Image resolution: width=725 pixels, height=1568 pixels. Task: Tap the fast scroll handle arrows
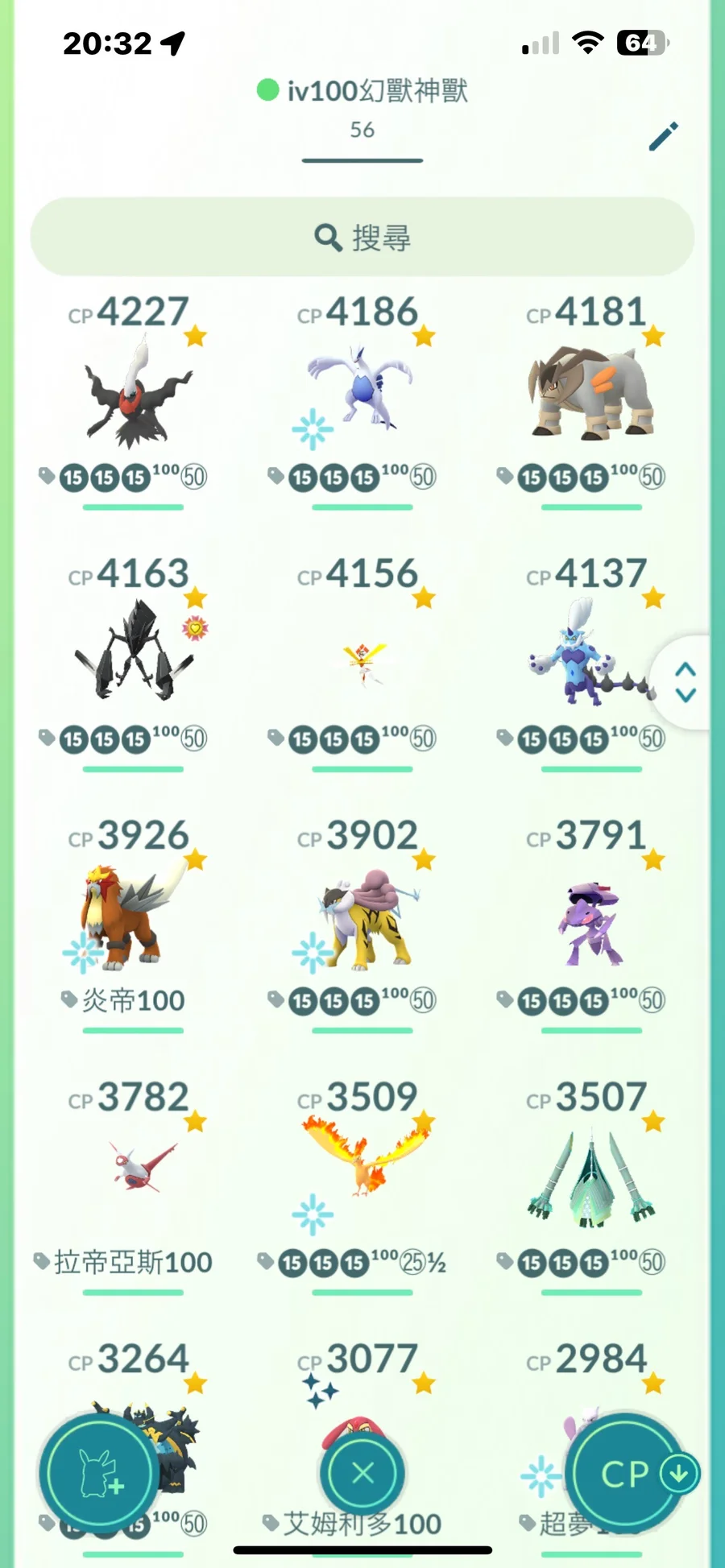tap(685, 682)
